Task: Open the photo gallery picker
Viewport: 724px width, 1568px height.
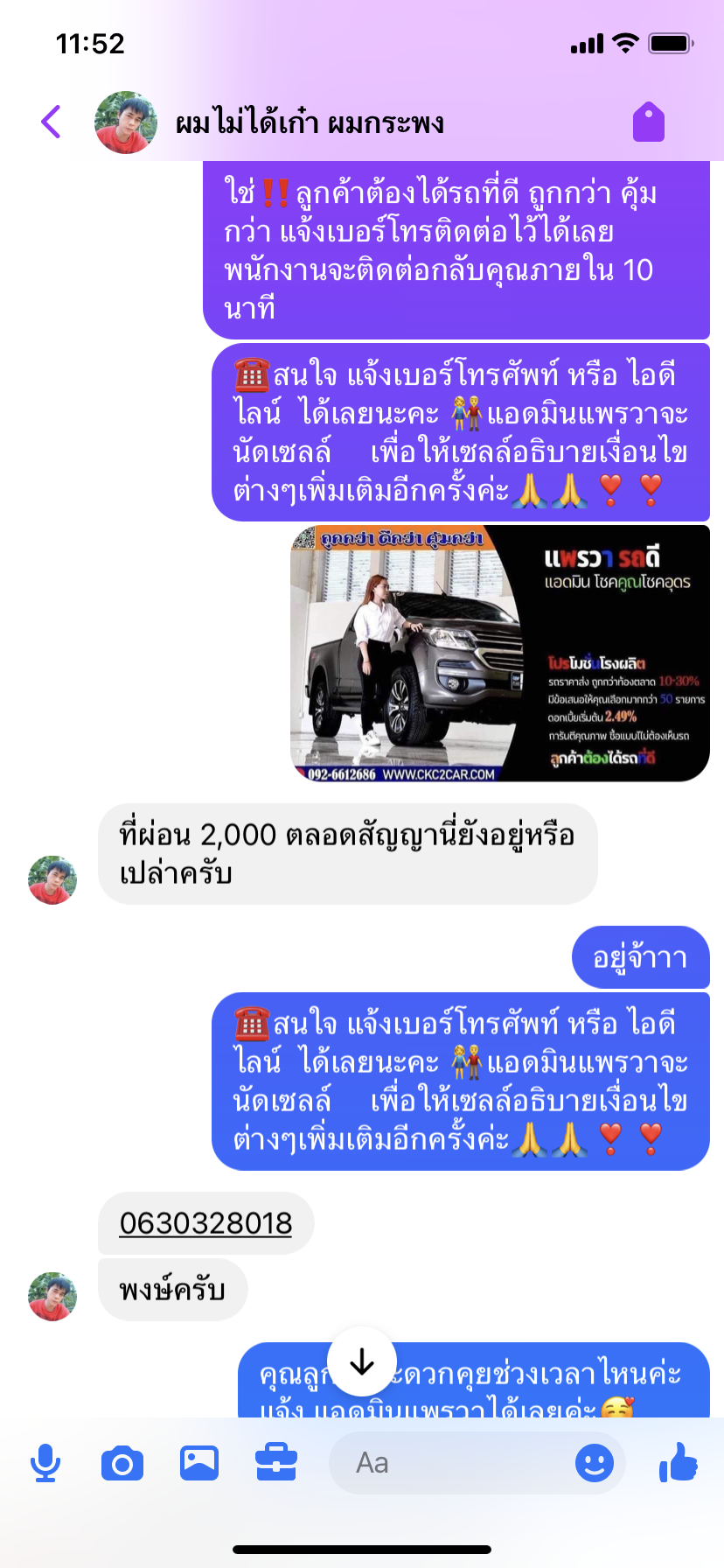Action: click(x=199, y=1463)
